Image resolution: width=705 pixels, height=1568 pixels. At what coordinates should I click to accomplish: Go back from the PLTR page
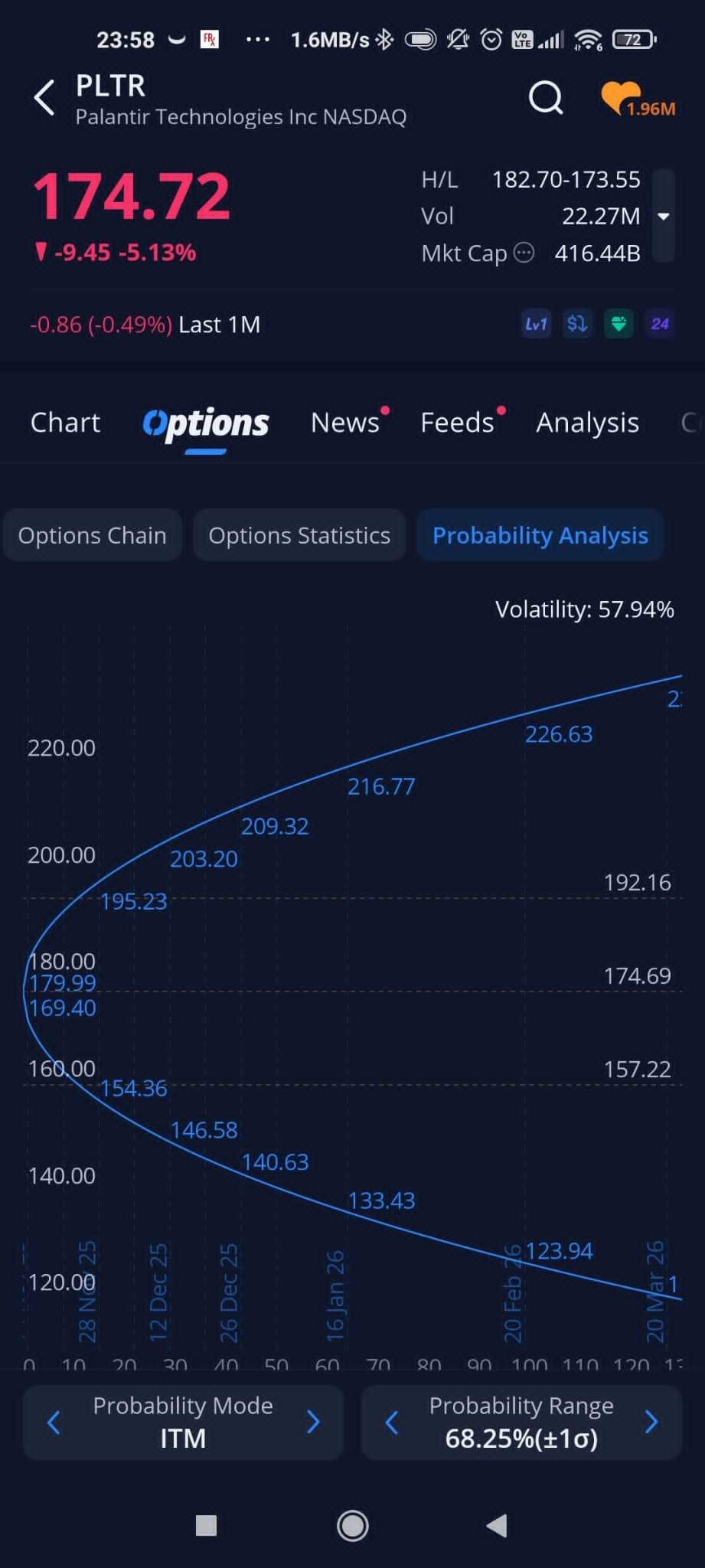(44, 98)
